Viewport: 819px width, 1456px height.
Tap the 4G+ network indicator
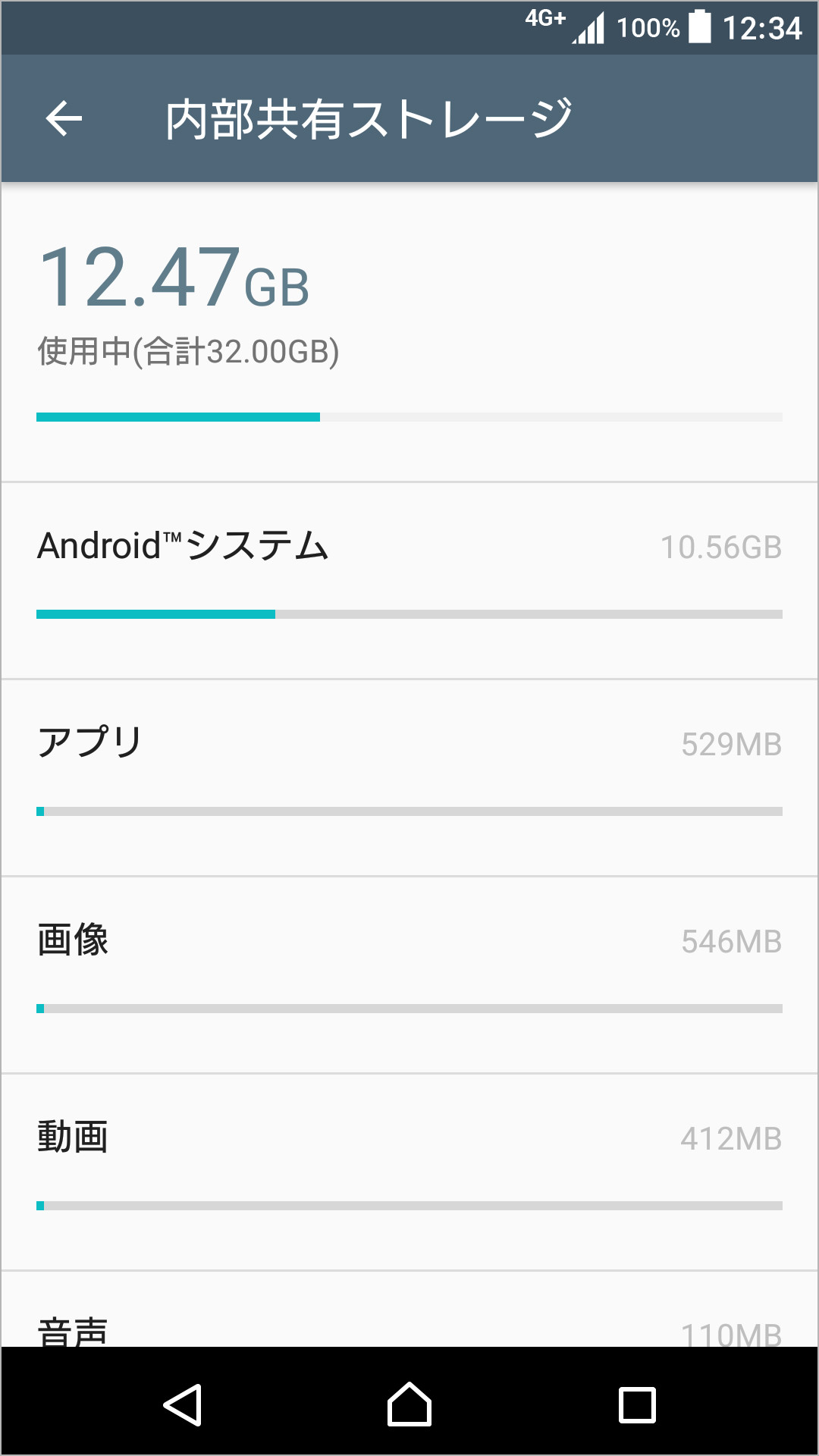tap(543, 22)
